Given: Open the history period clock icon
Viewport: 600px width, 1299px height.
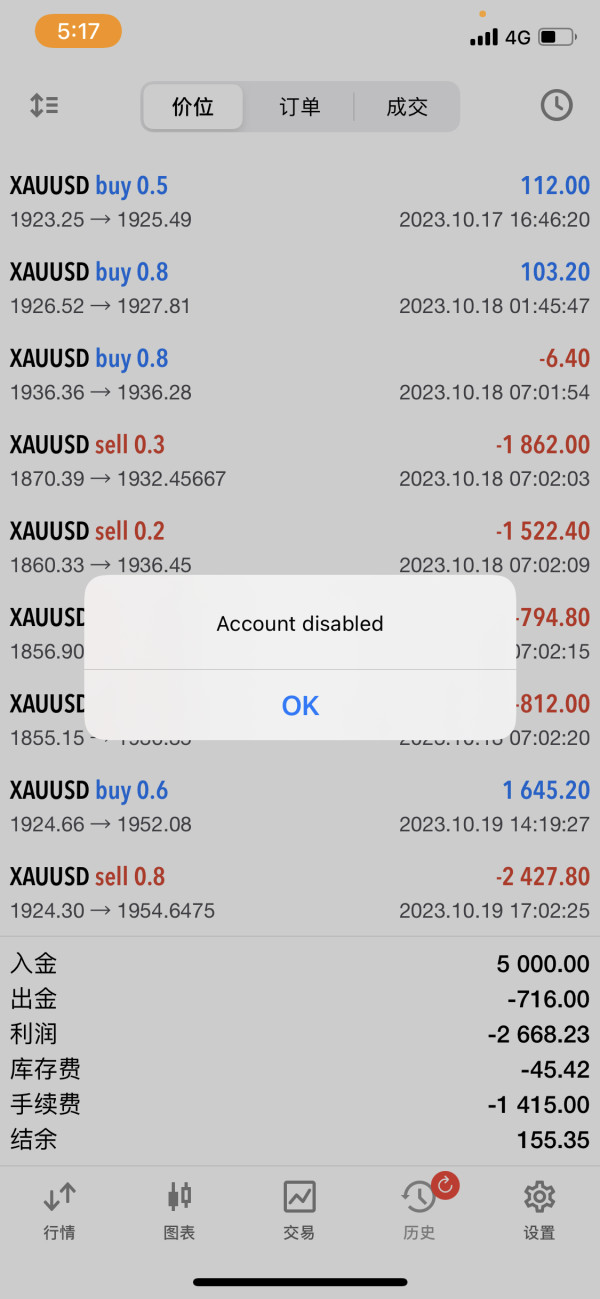Looking at the screenshot, I should [556, 105].
